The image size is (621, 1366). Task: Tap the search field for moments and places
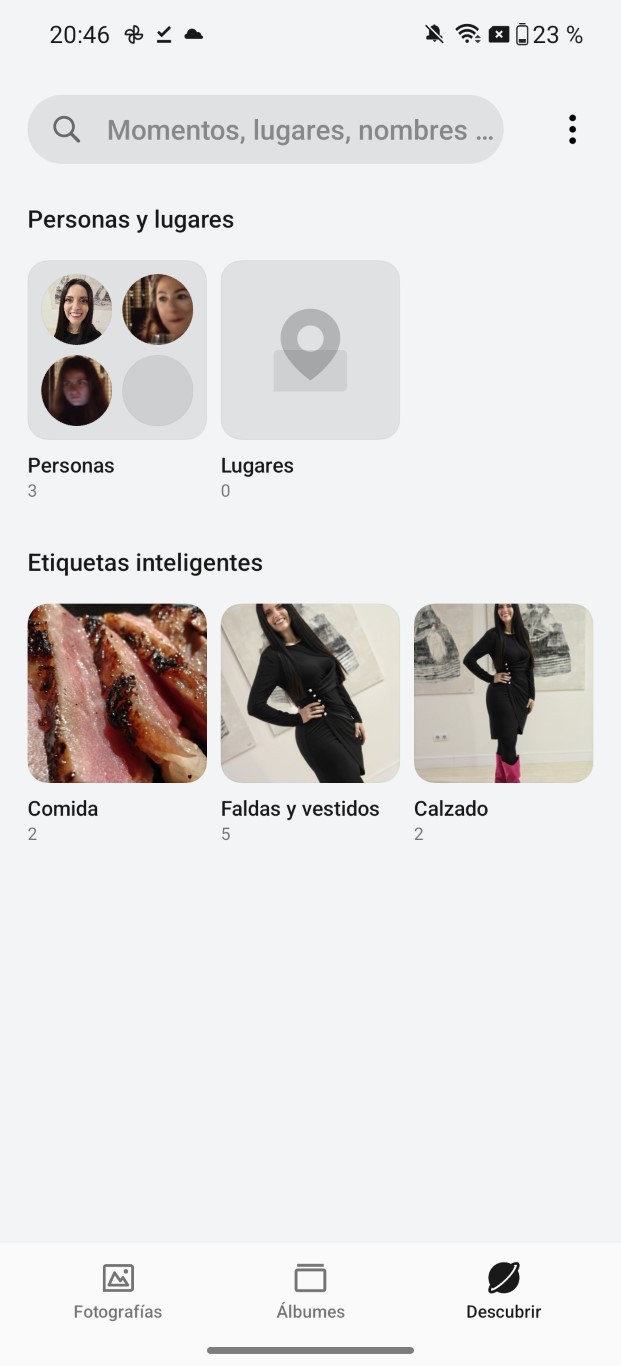pyautogui.click(x=265, y=130)
